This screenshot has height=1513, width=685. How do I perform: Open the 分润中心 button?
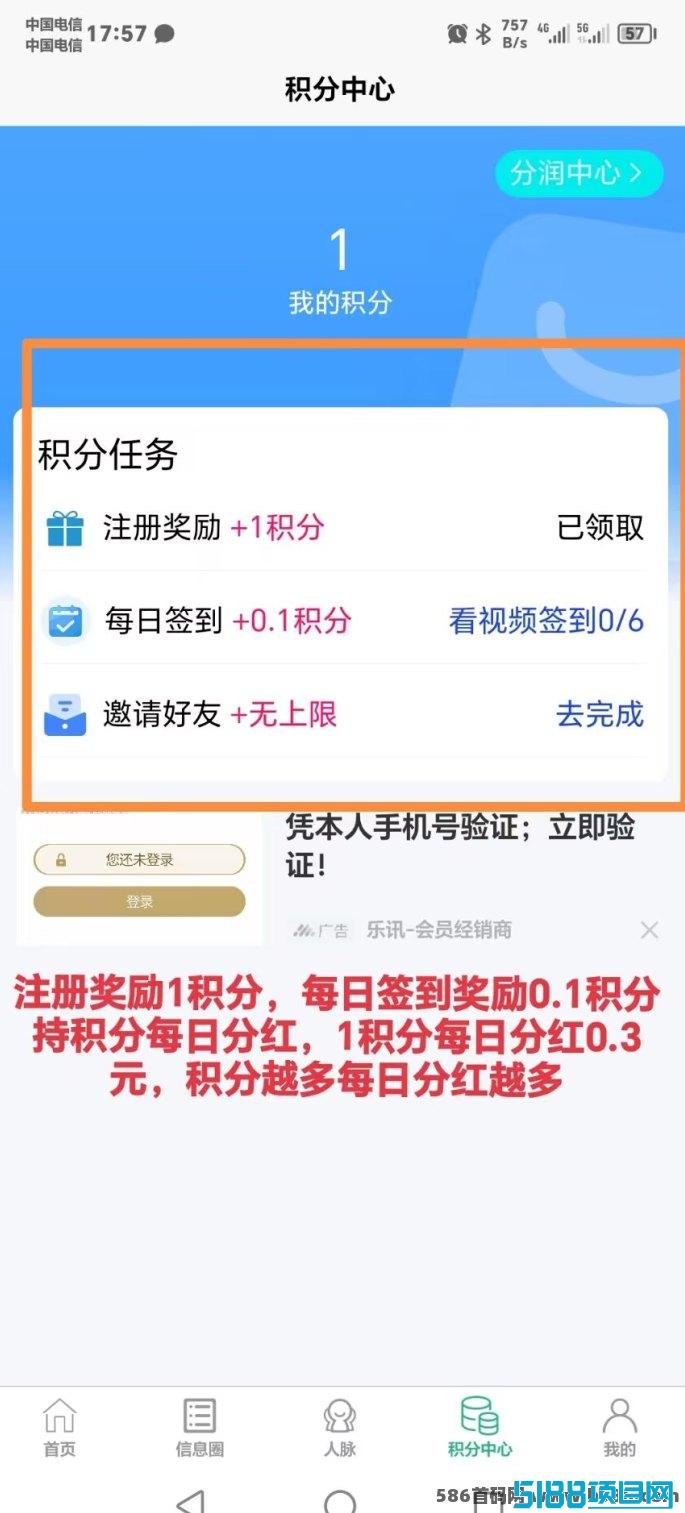point(579,173)
